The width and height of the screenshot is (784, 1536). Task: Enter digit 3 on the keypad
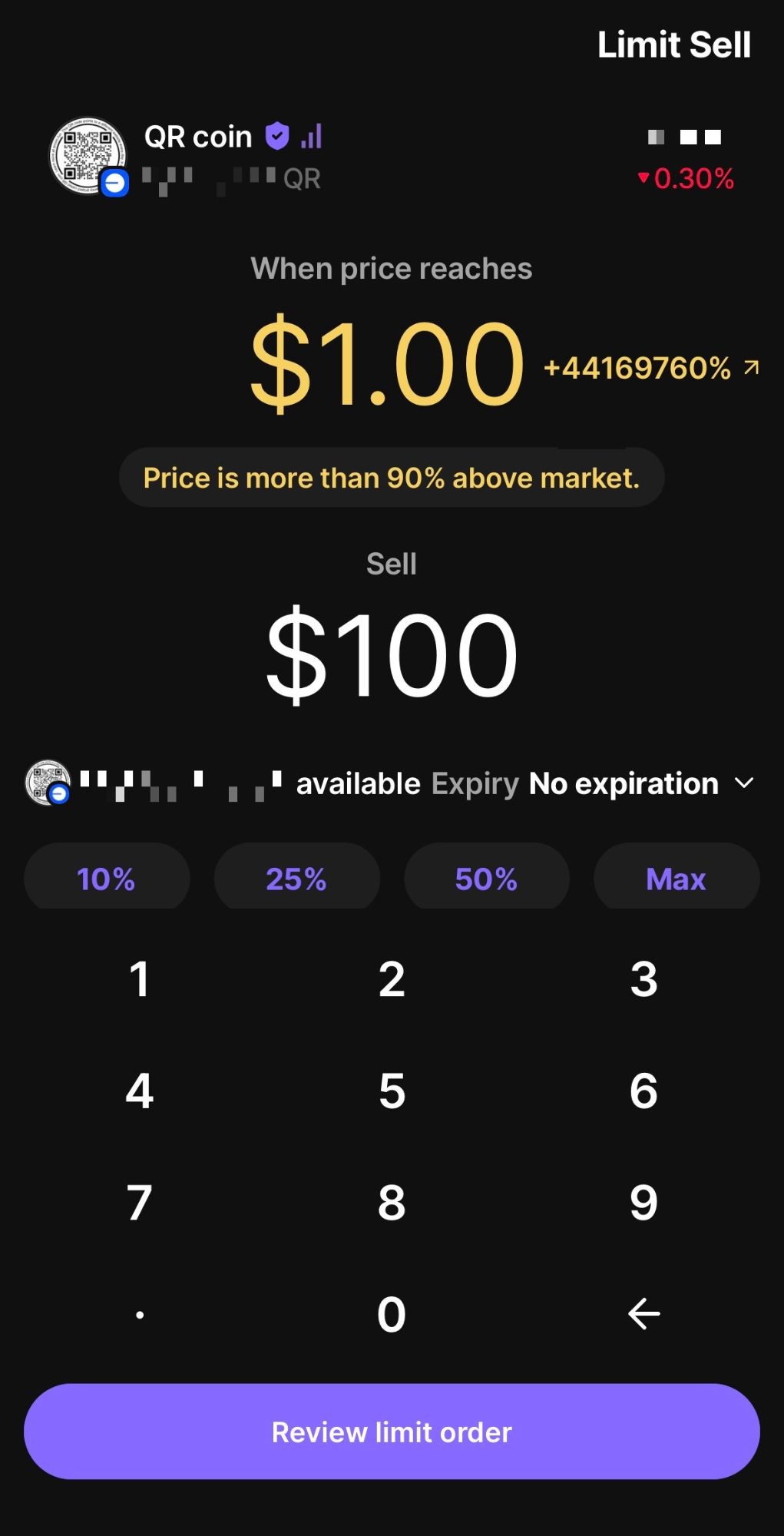[643, 979]
